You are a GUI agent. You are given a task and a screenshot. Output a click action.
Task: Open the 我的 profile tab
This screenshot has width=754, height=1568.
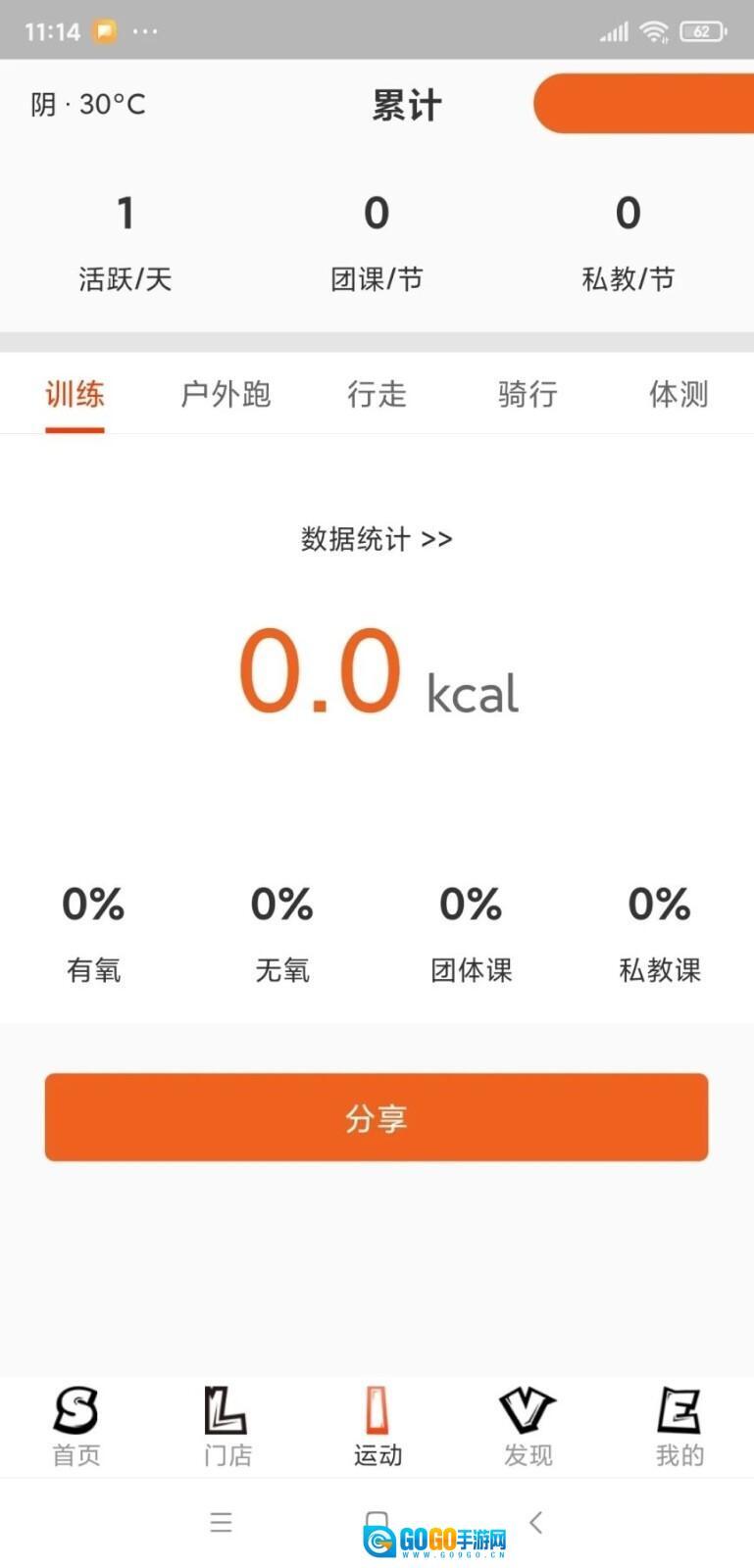[x=679, y=1426]
